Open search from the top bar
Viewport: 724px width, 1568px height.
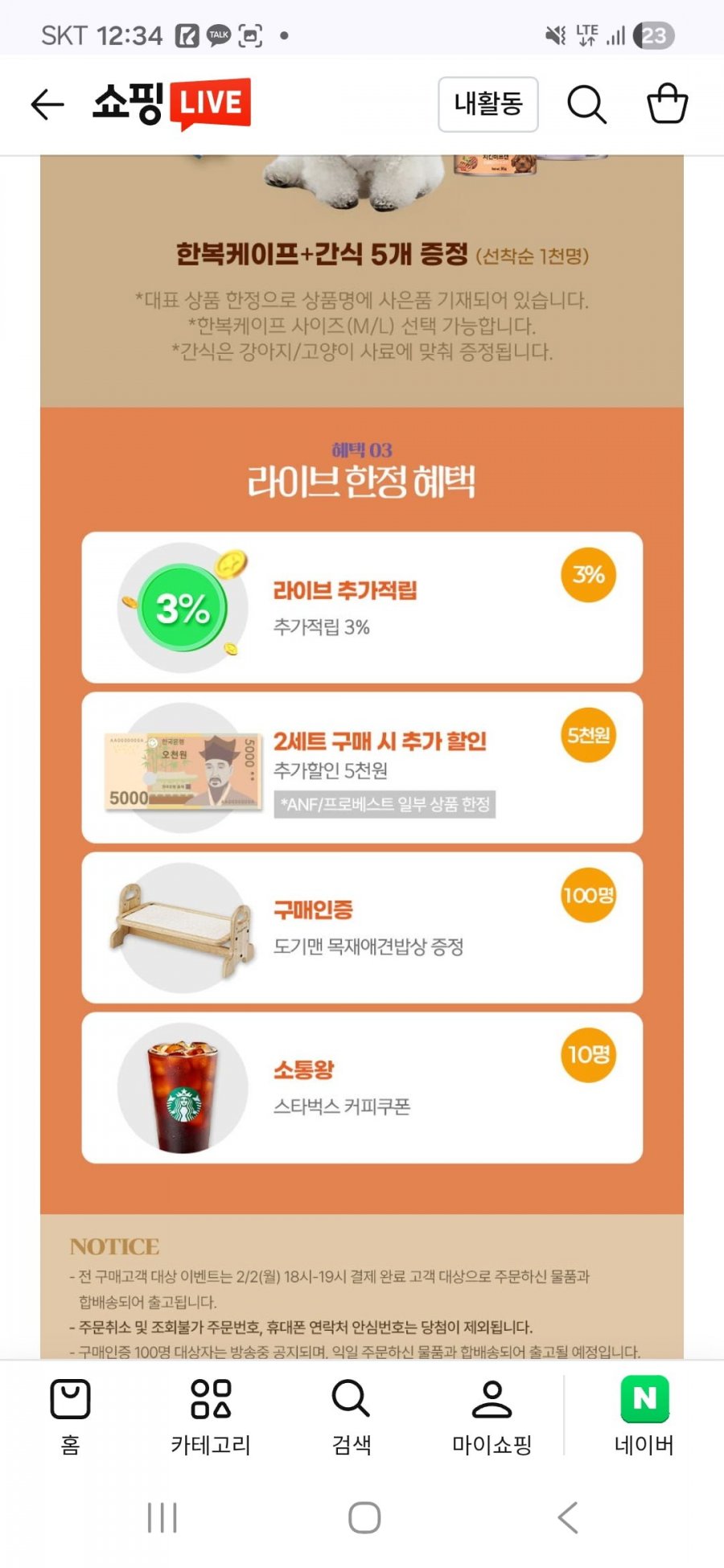[x=586, y=105]
